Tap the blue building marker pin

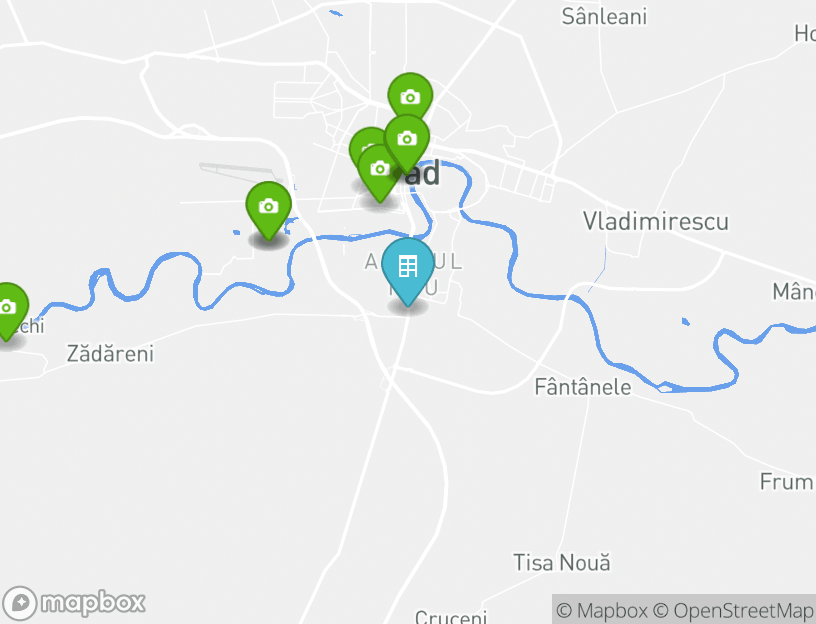click(x=408, y=268)
